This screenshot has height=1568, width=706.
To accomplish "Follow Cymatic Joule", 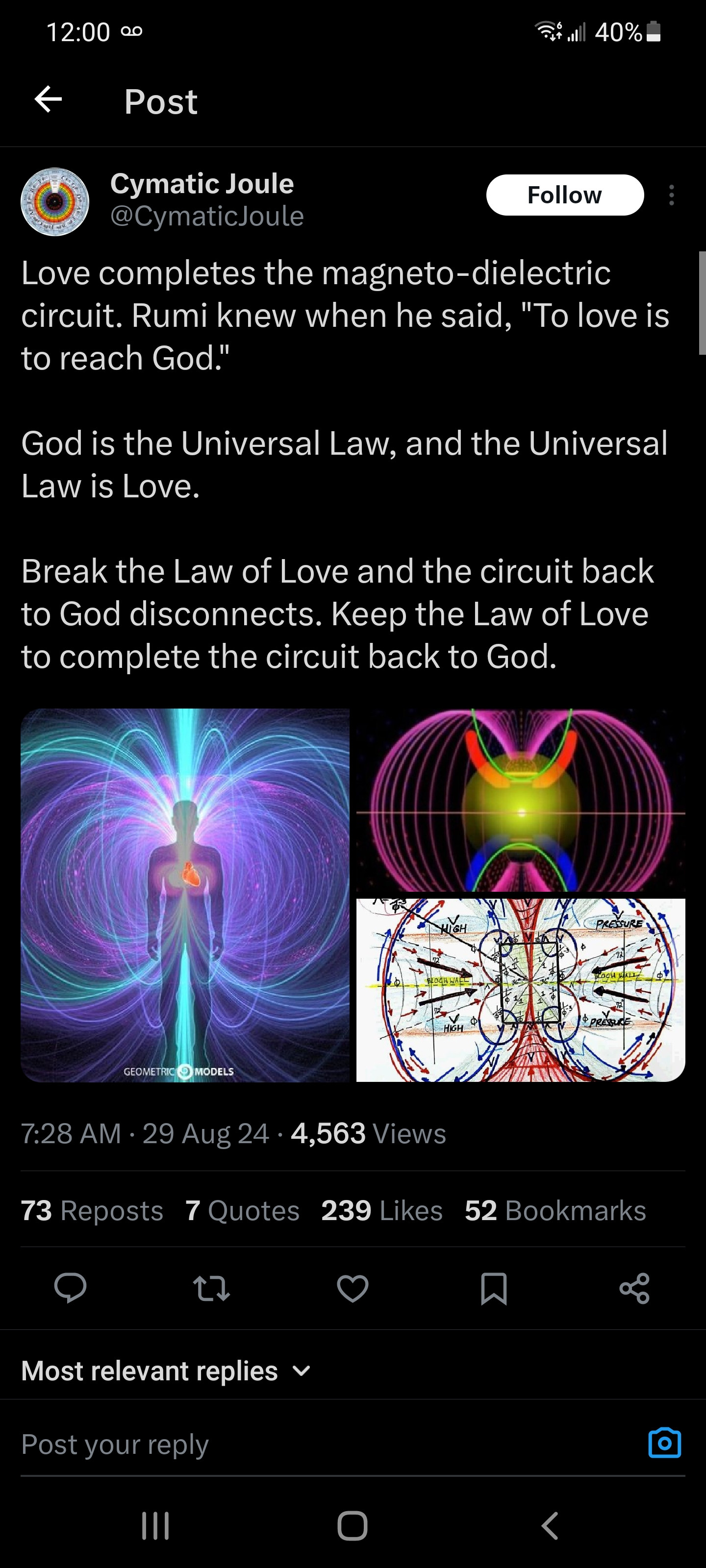I will (x=564, y=196).
